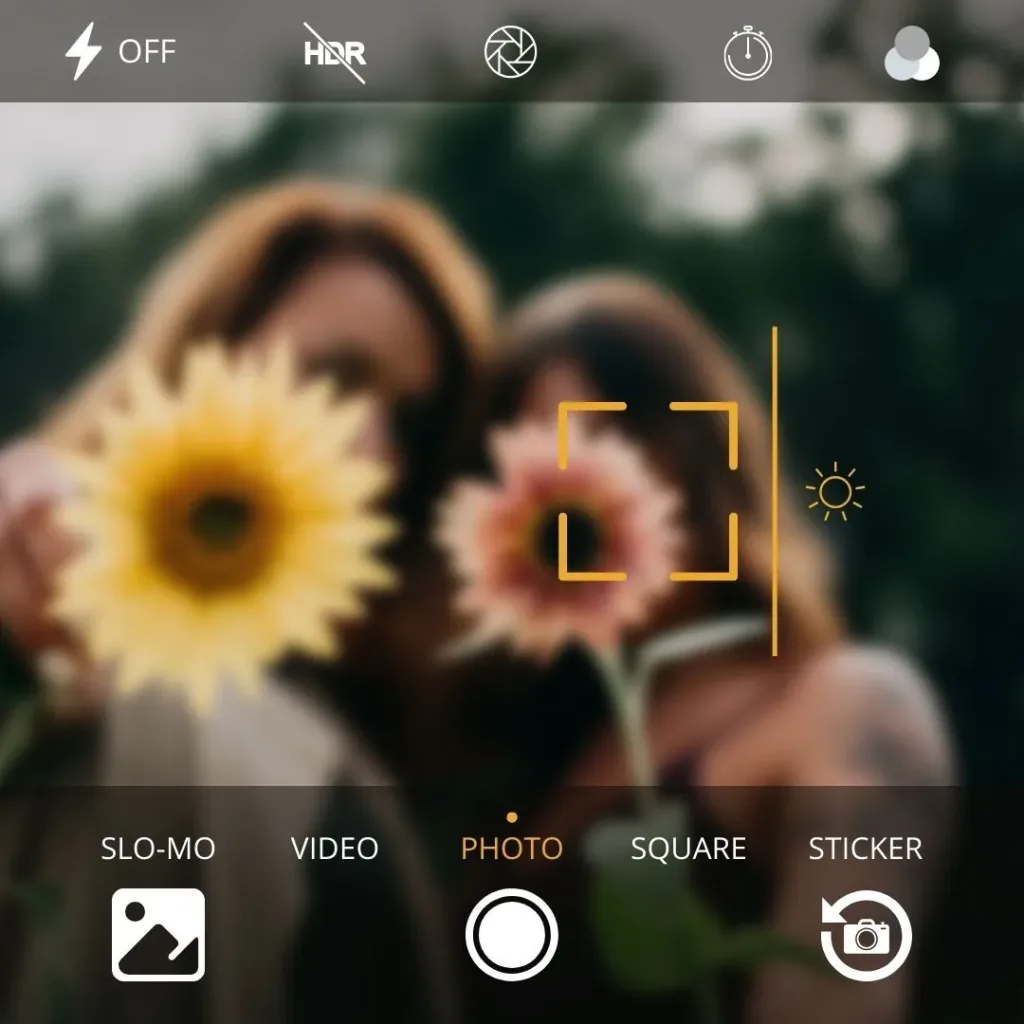
Task: Switch to SQUARE mode
Action: tap(688, 849)
